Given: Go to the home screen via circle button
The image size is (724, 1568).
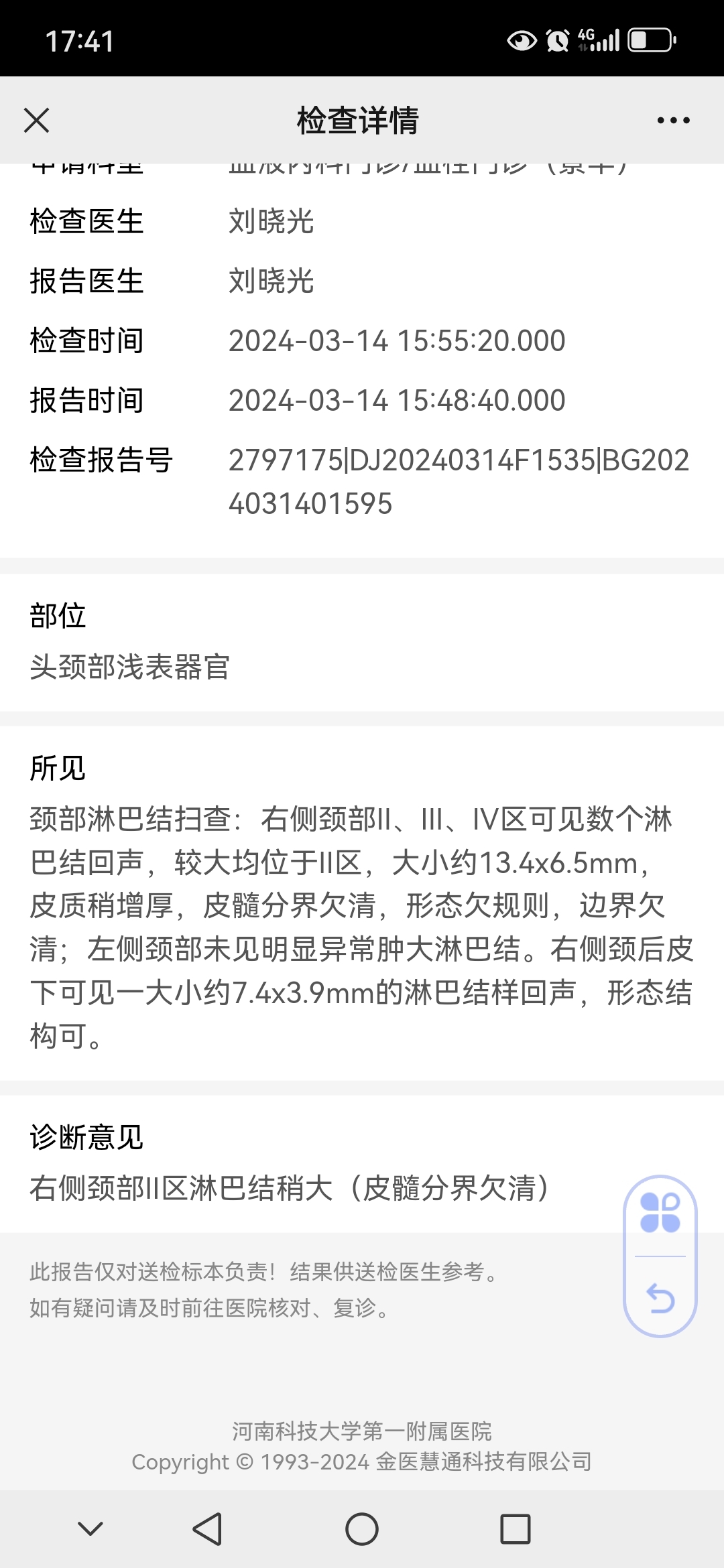Looking at the screenshot, I should pos(362,1529).
